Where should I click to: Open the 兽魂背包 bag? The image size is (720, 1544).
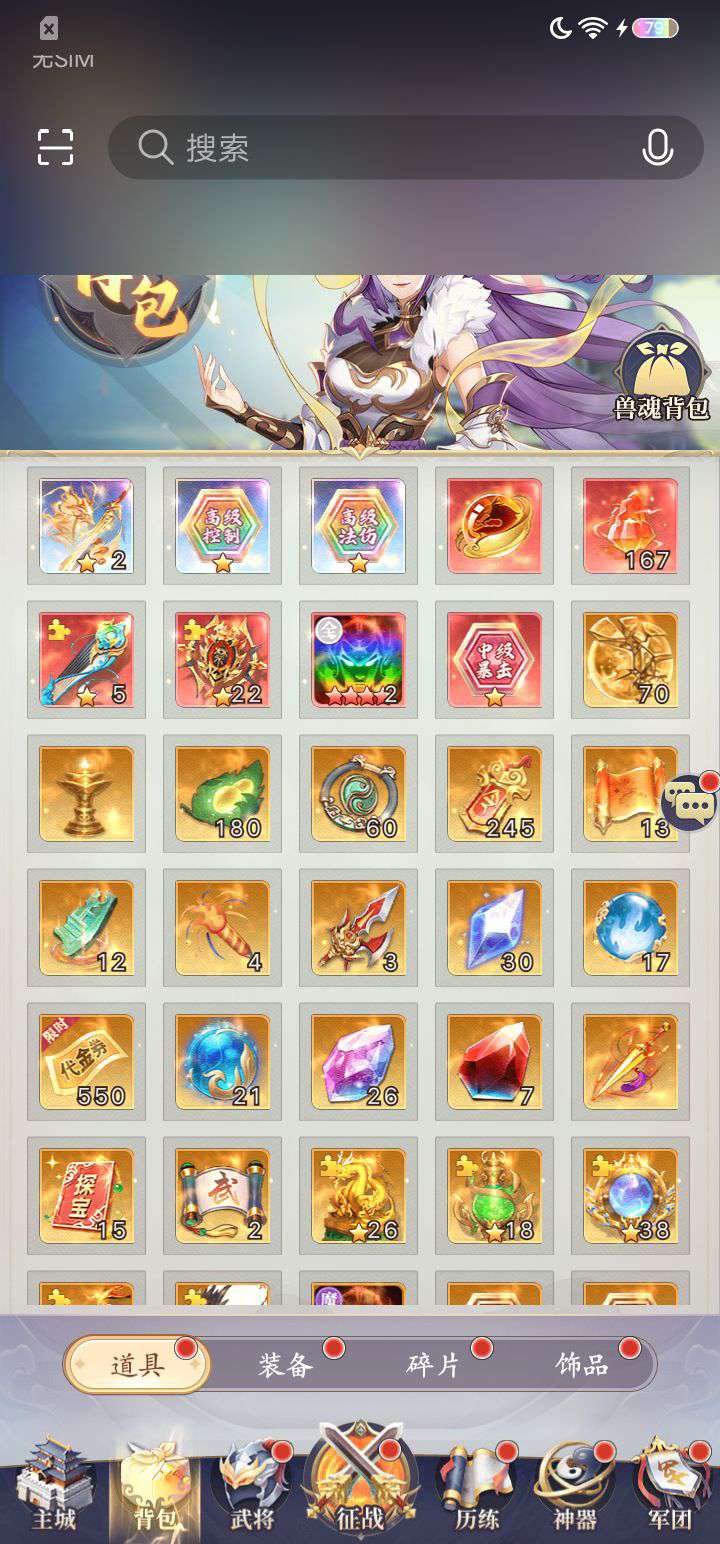tap(662, 377)
